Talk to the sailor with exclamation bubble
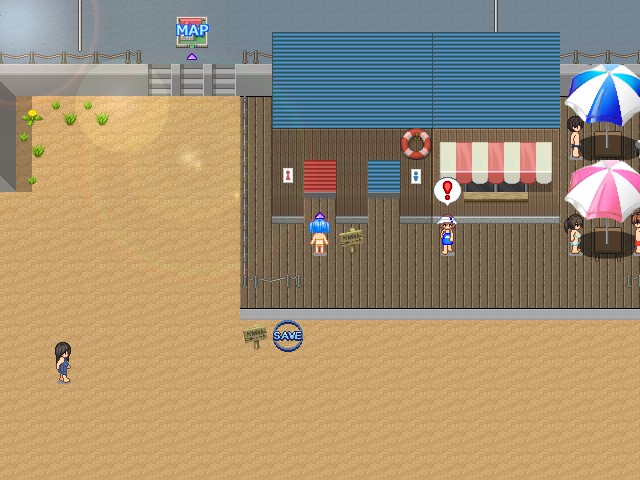 [446, 235]
